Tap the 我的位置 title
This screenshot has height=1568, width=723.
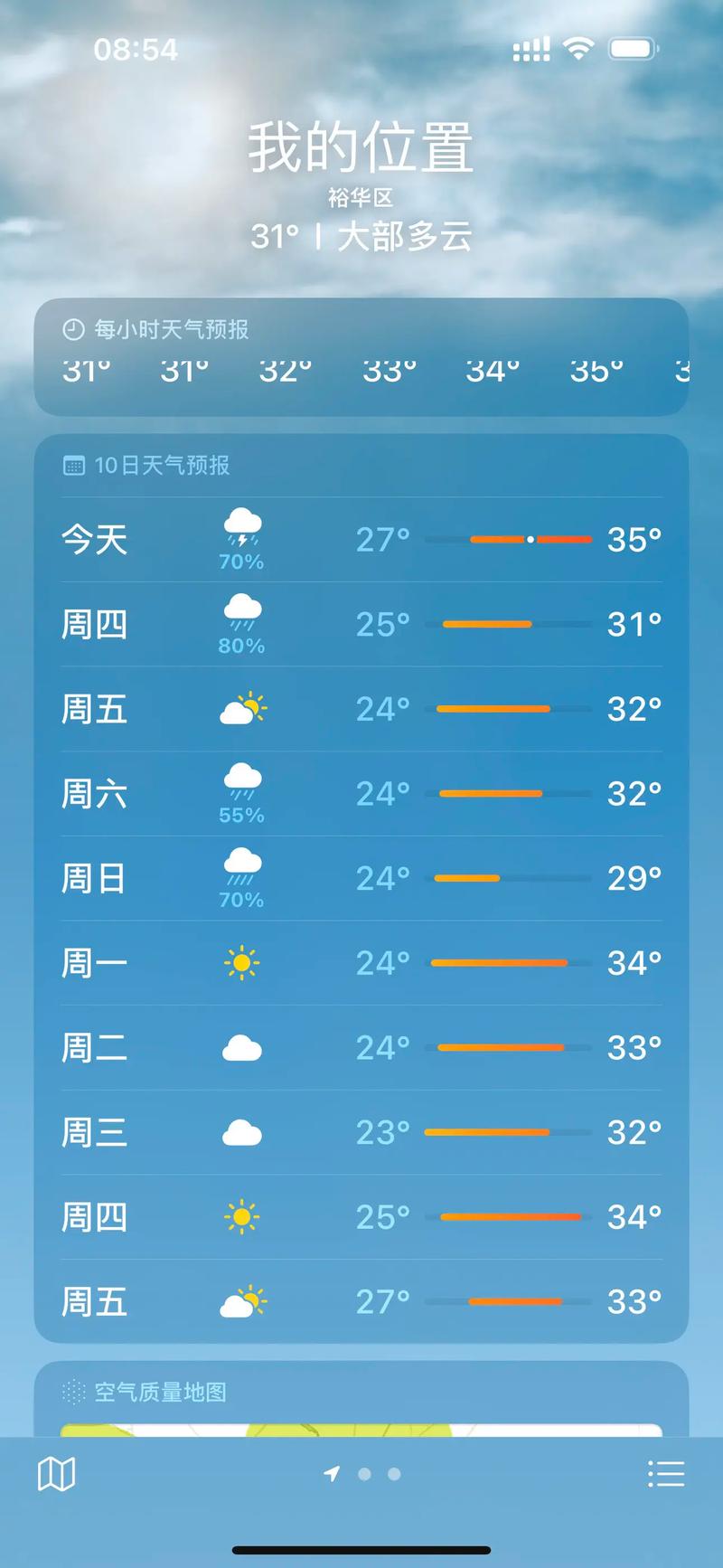(361, 149)
